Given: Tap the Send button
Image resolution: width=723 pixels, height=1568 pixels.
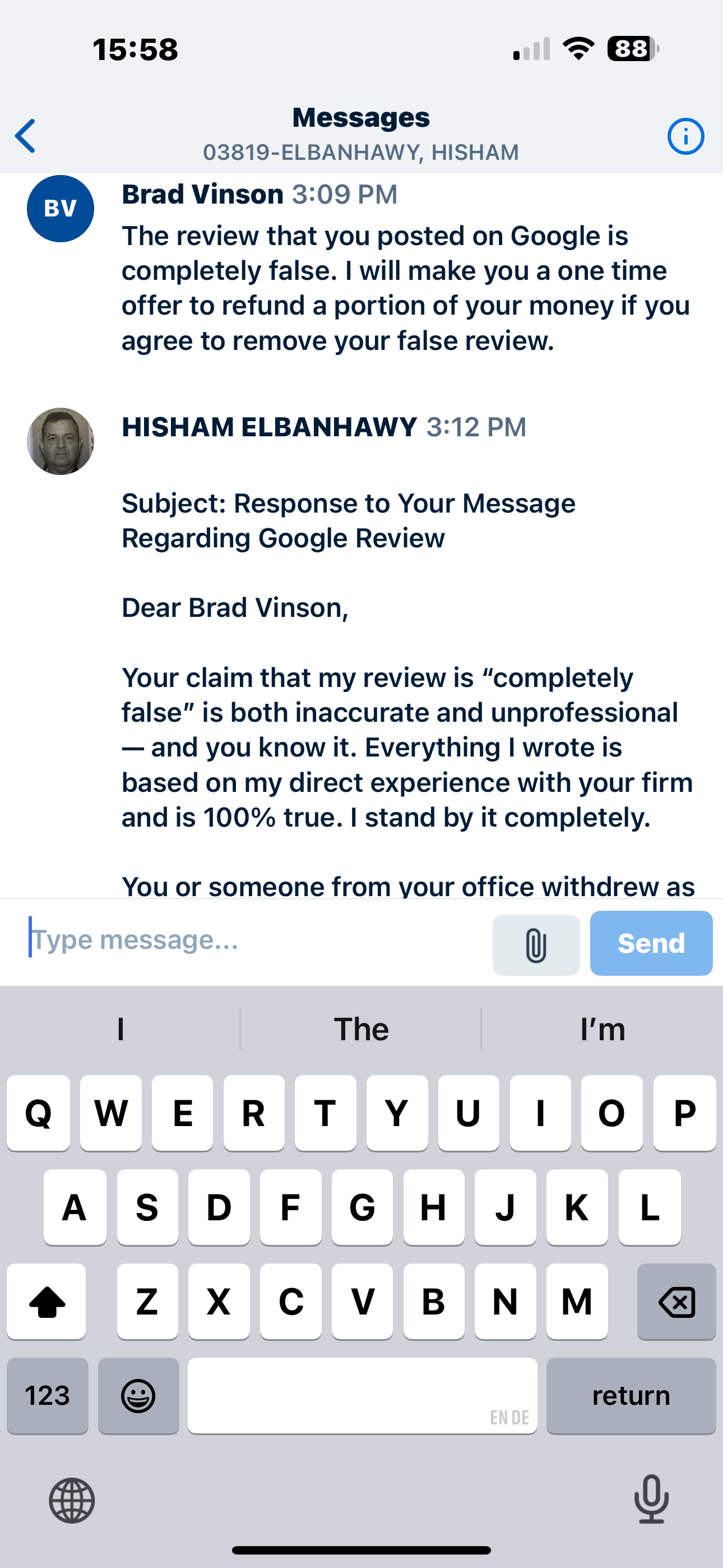Looking at the screenshot, I should tap(651, 943).
